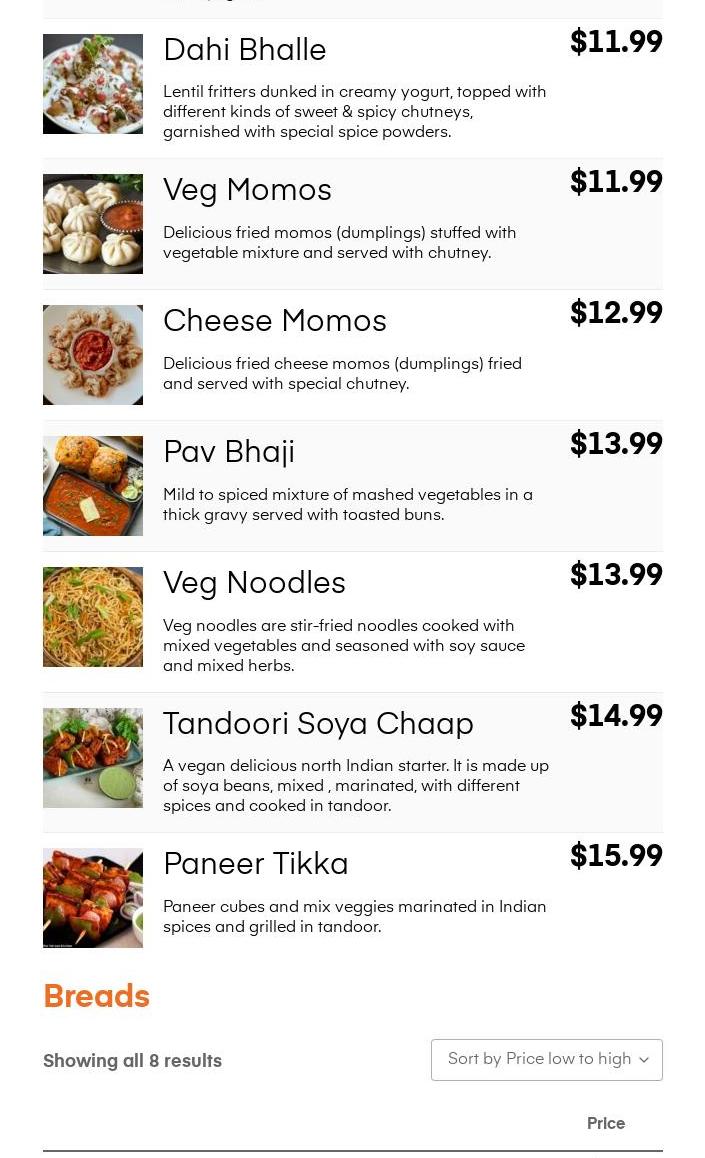Open the Dahi Bhalle menu item
The height and width of the screenshot is (1158, 705).
click(x=245, y=50)
